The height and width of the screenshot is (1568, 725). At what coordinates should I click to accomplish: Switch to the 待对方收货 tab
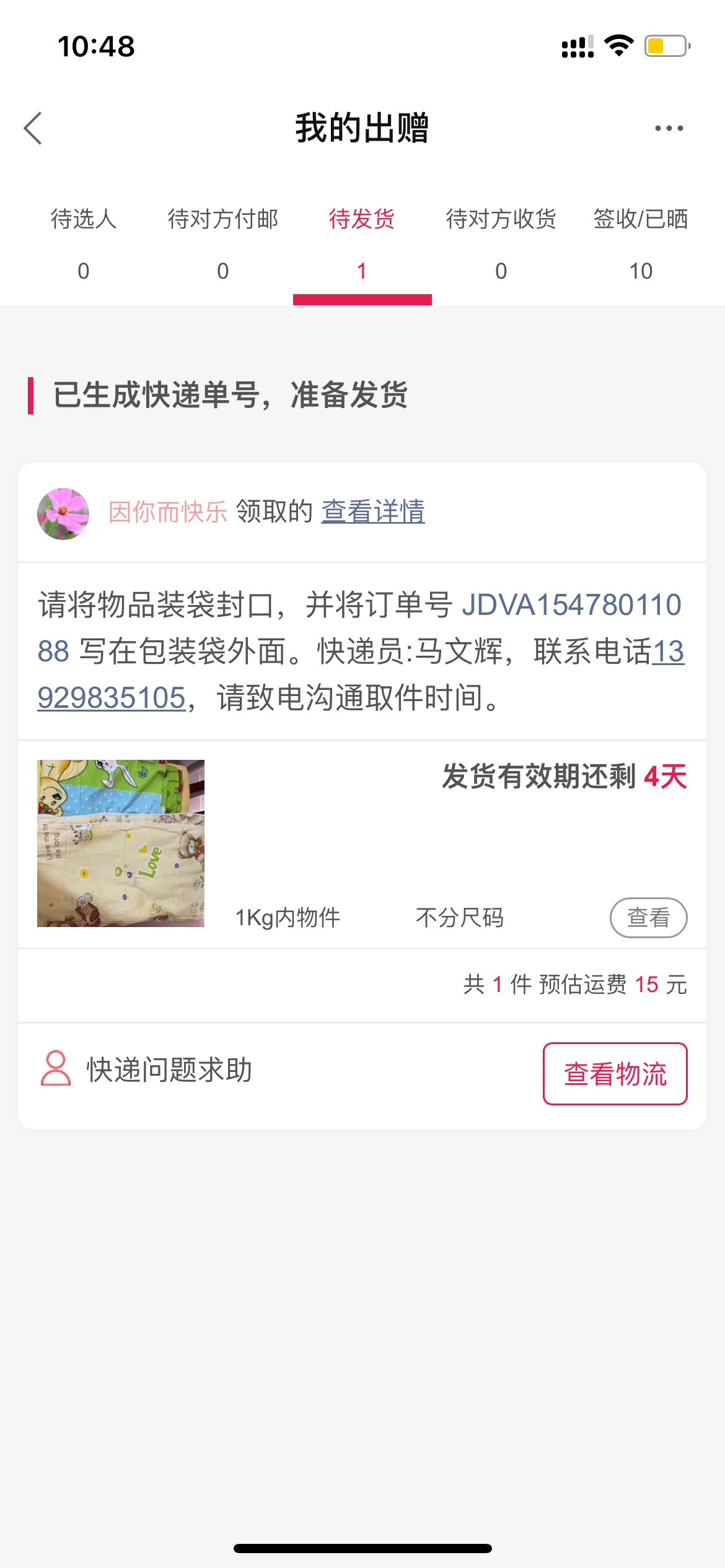pos(501,243)
